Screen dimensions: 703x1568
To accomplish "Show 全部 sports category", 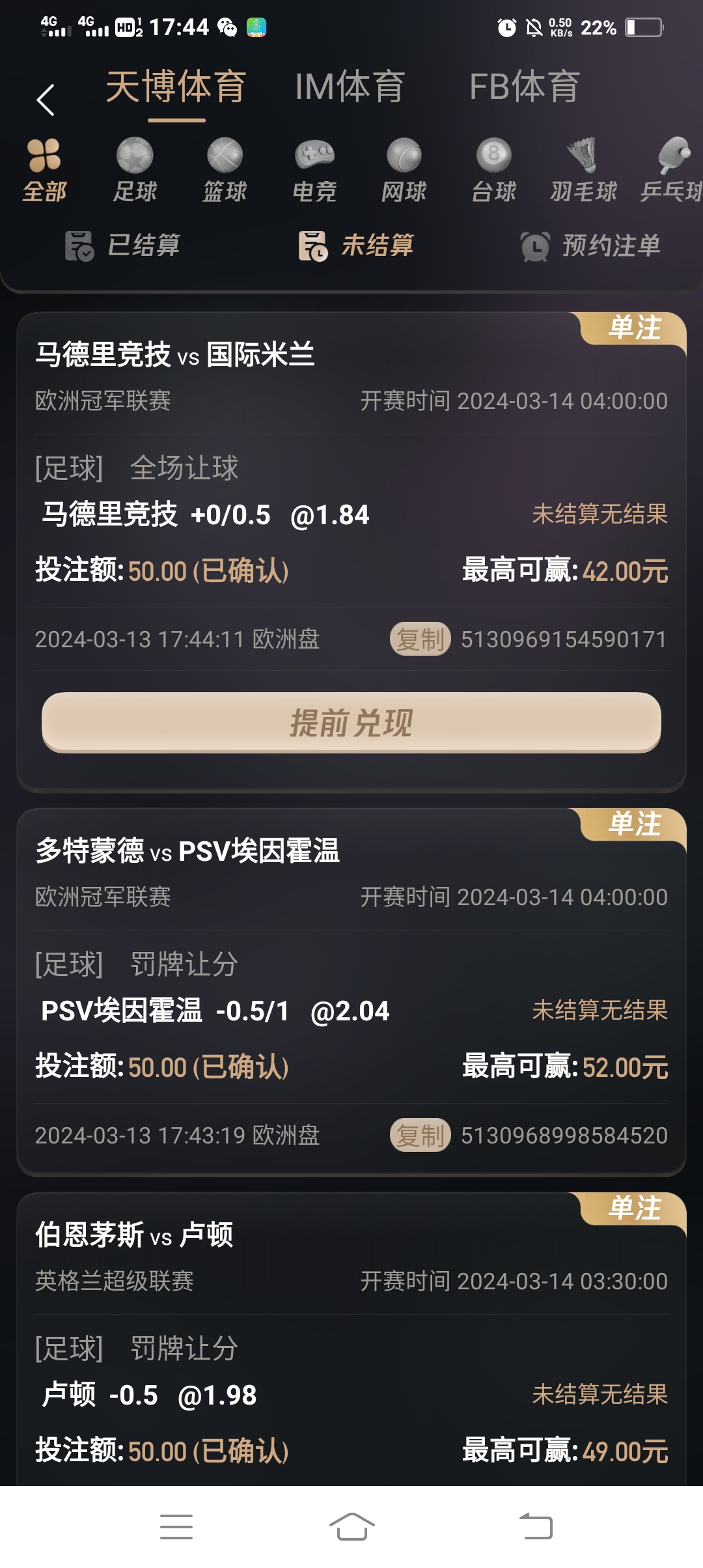I will 44,171.
